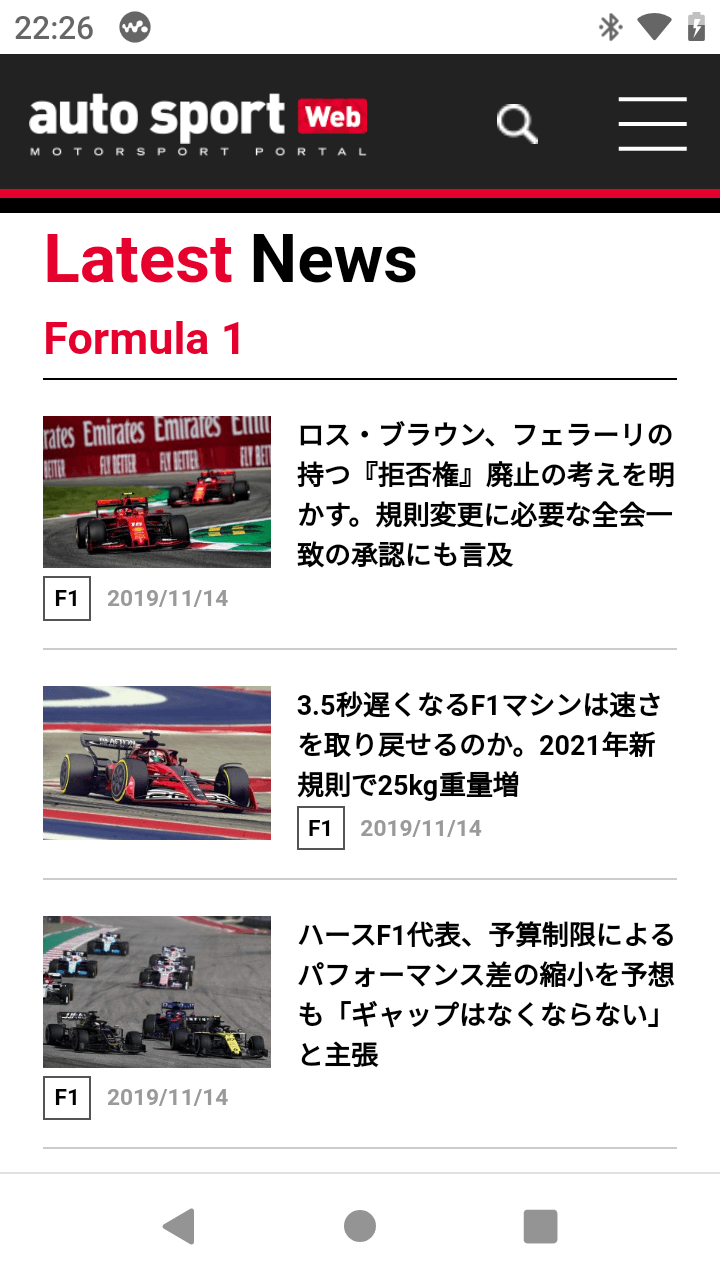Screen dimensions: 720x1280
Task: Tap the F1 tag under the 25kg weight article
Action: (x=321, y=828)
